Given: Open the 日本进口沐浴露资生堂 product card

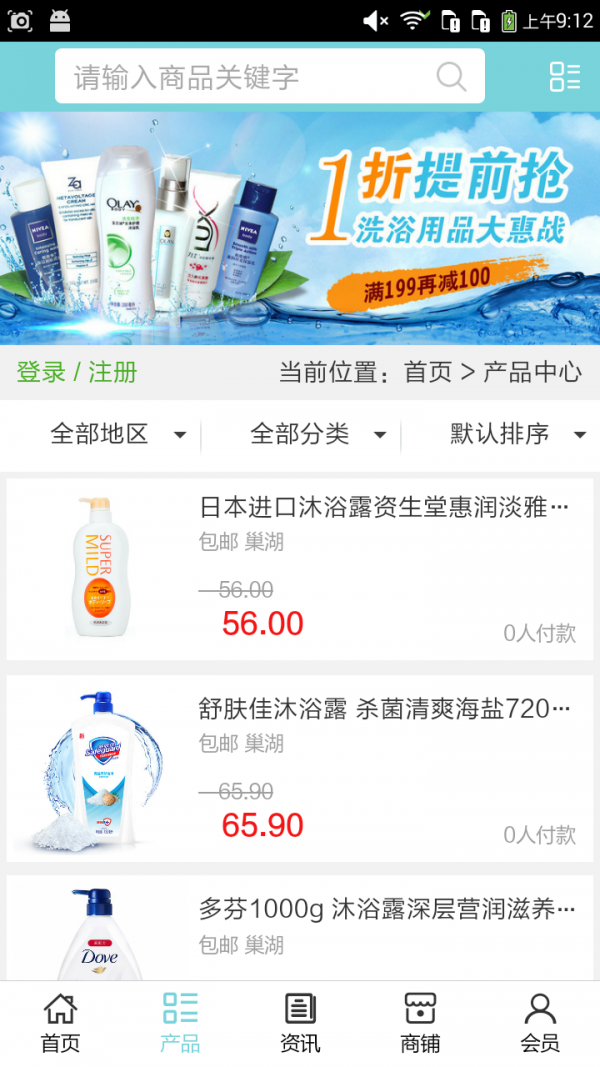Looking at the screenshot, I should pos(300,568).
